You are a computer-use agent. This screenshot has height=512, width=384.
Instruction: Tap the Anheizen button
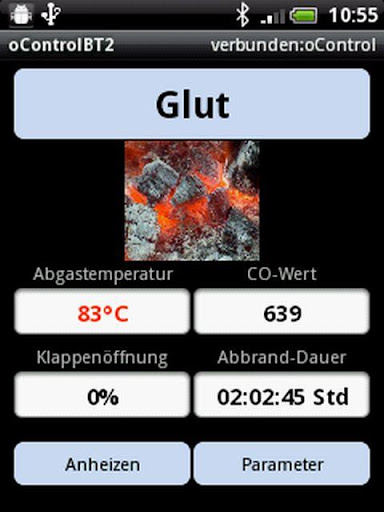(x=102, y=464)
